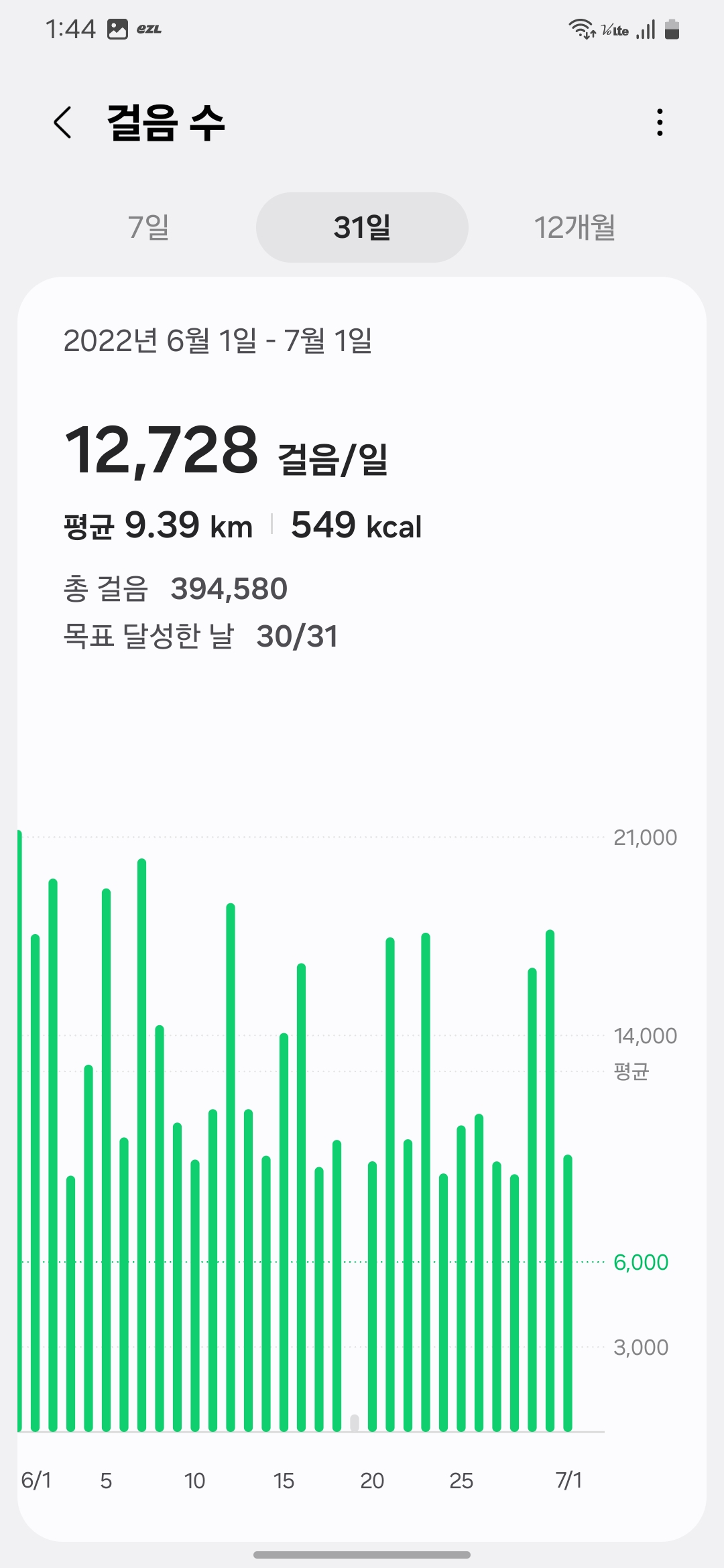Open the 12개월 view
This screenshot has height=1568, width=724.
577,227
